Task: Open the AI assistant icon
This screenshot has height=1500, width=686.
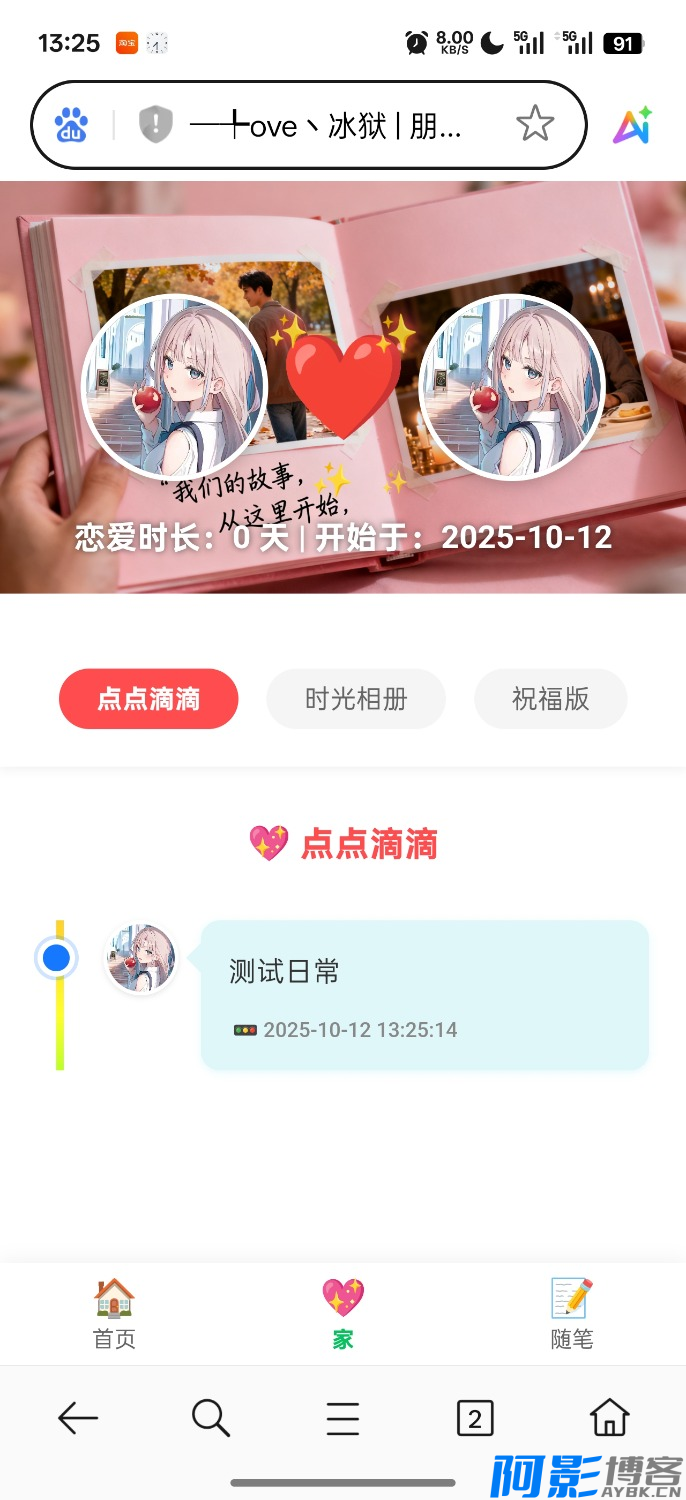Action: click(x=633, y=126)
